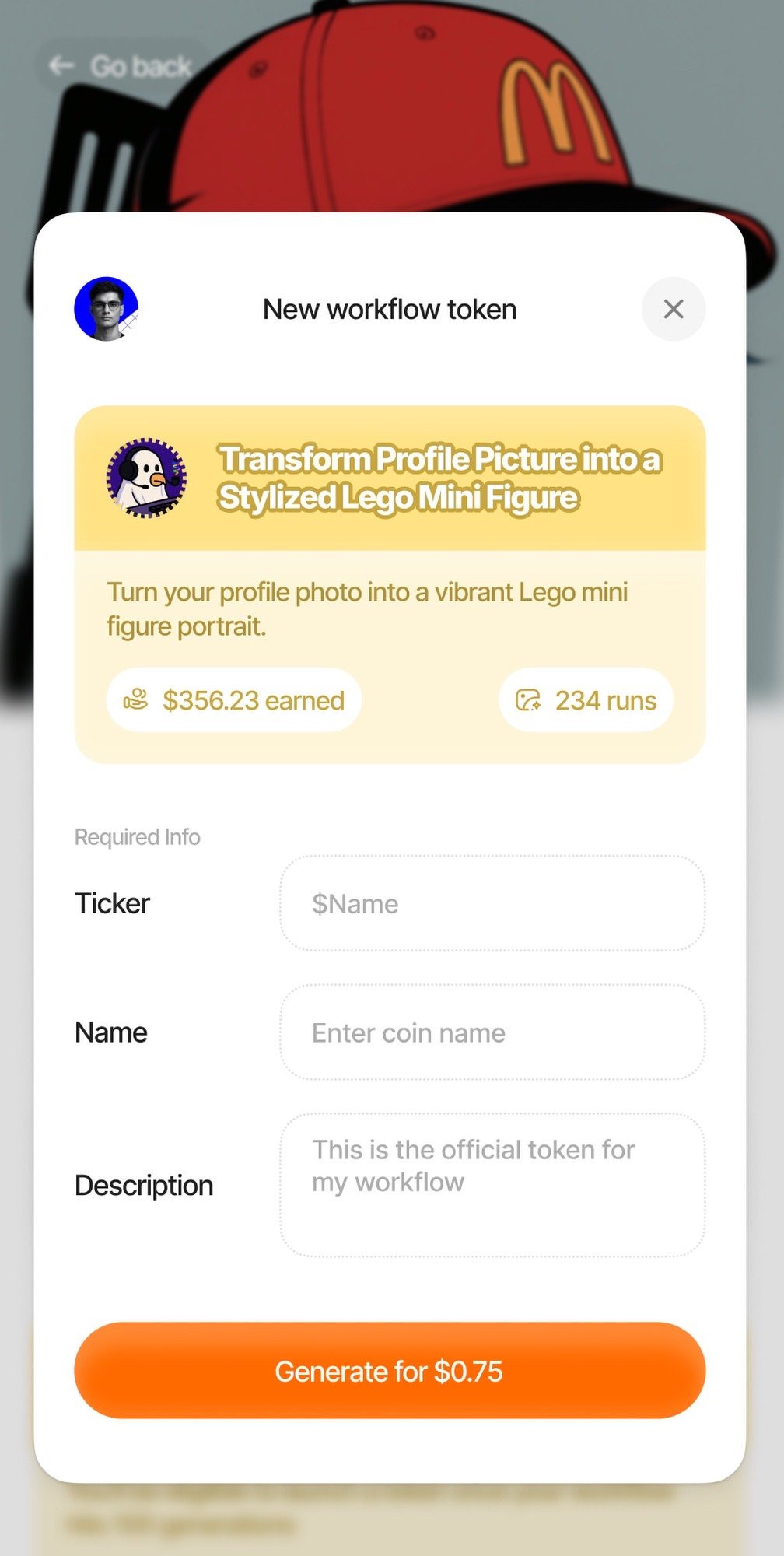The image size is (784, 1556).
Task: Go back to the previous screen
Action: (121, 67)
